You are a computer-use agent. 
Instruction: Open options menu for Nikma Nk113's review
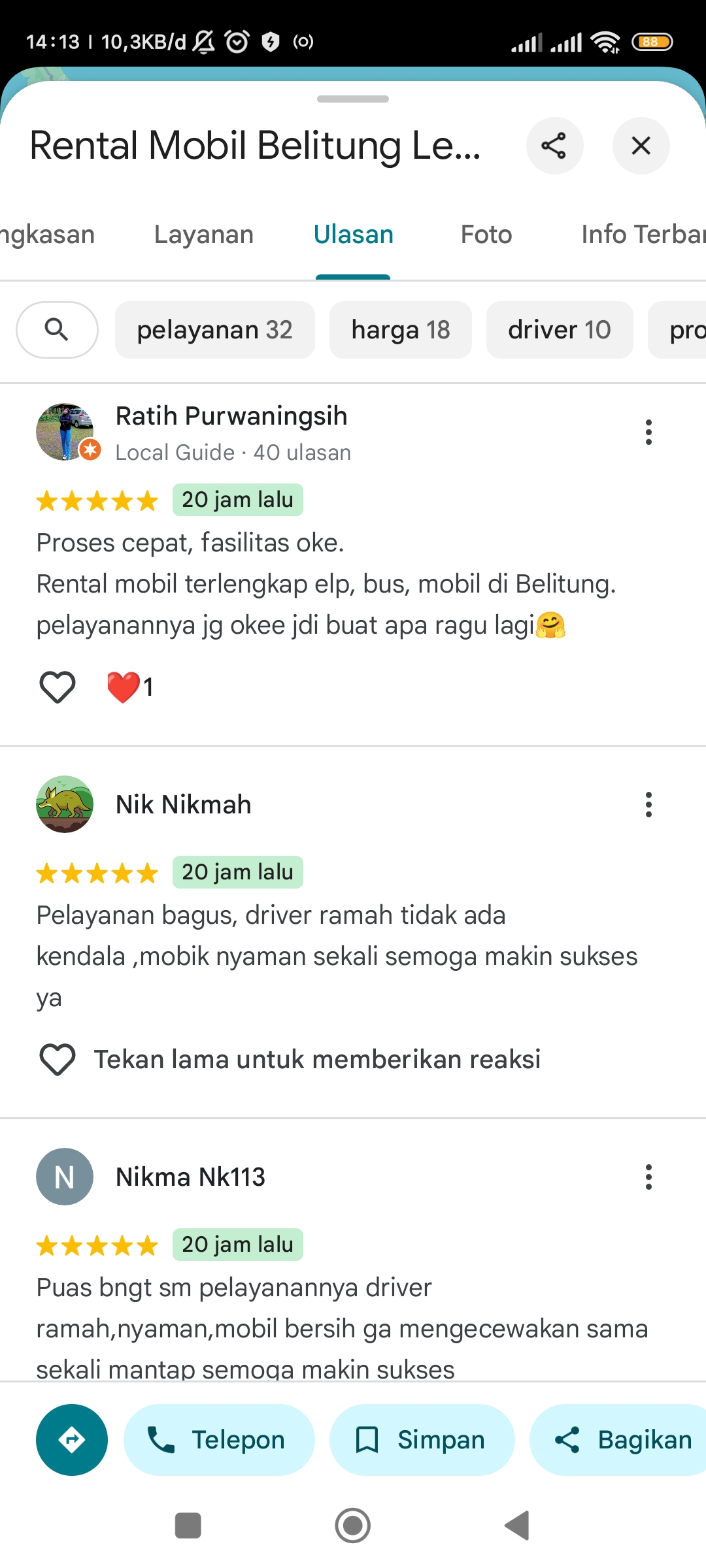click(648, 1177)
